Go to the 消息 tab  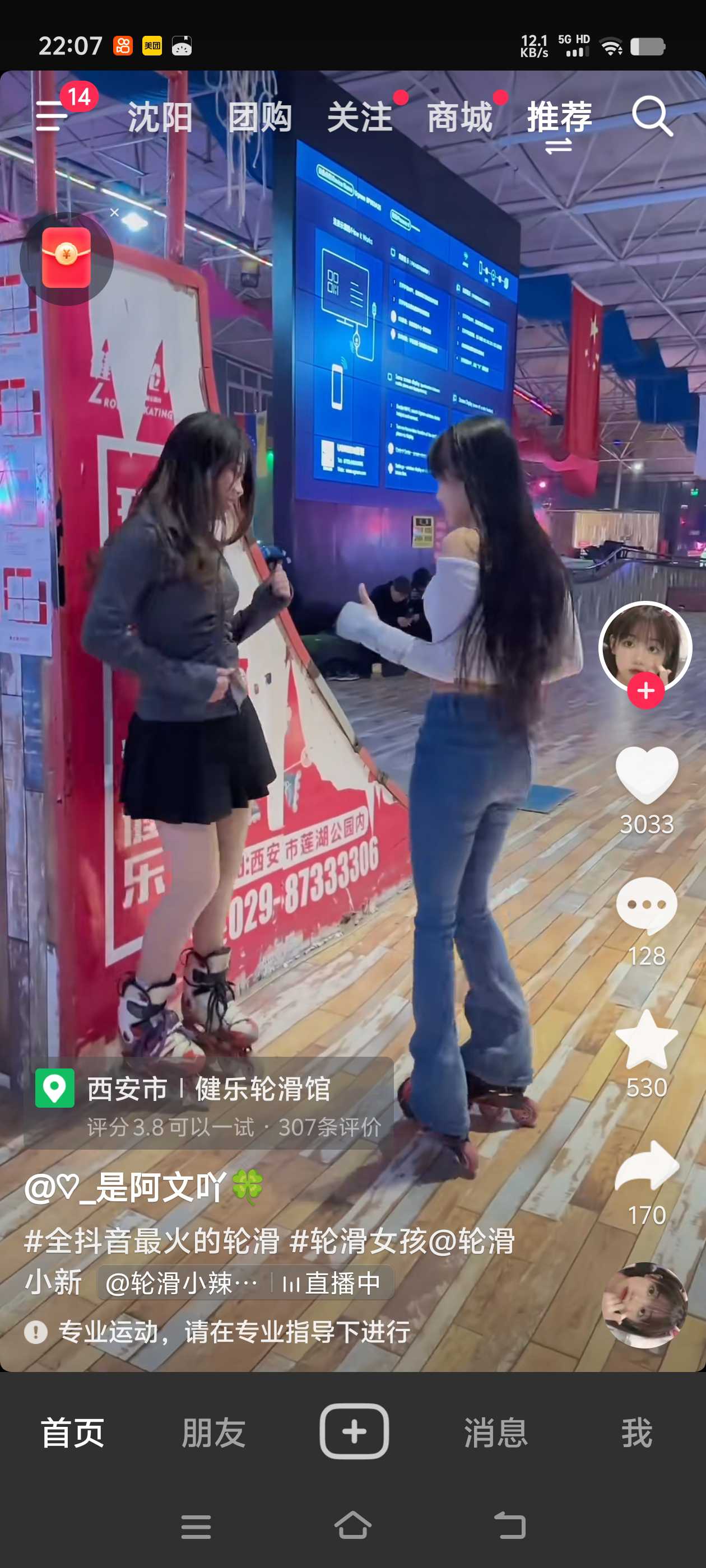point(495,1432)
